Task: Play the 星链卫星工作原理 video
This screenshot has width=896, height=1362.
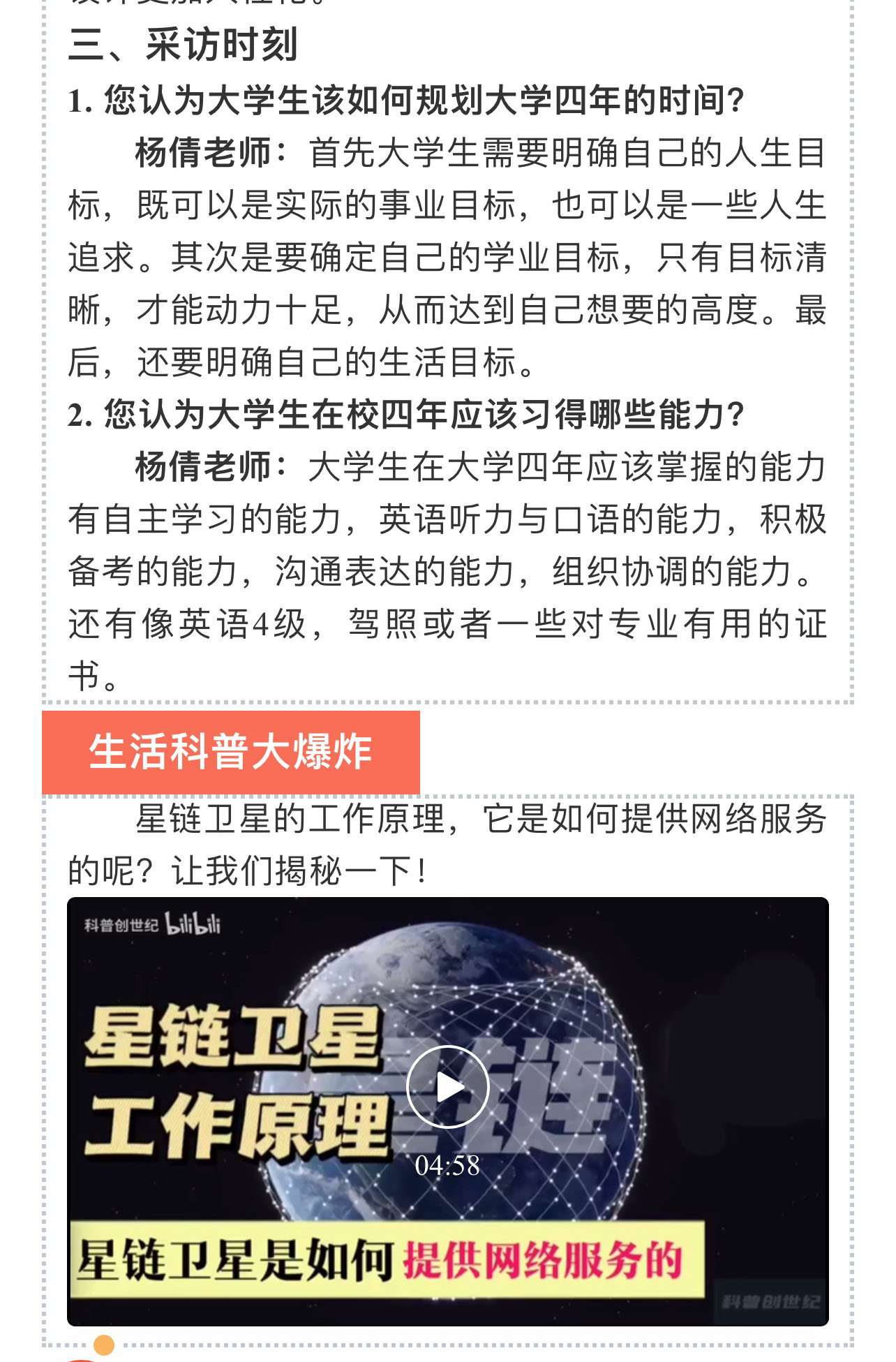Action: point(448,1087)
